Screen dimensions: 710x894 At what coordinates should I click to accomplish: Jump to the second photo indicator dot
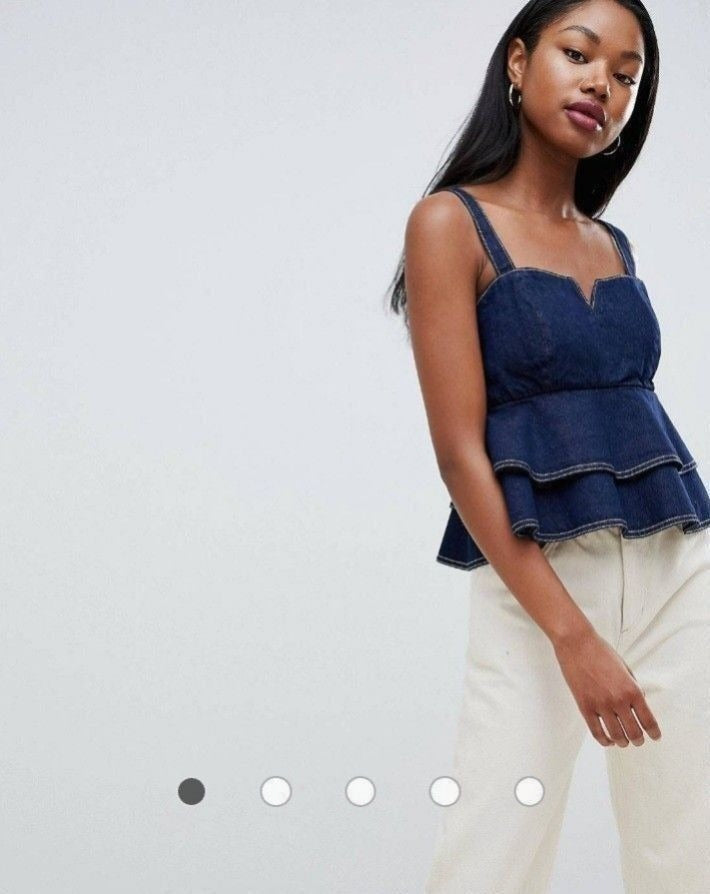pos(276,792)
